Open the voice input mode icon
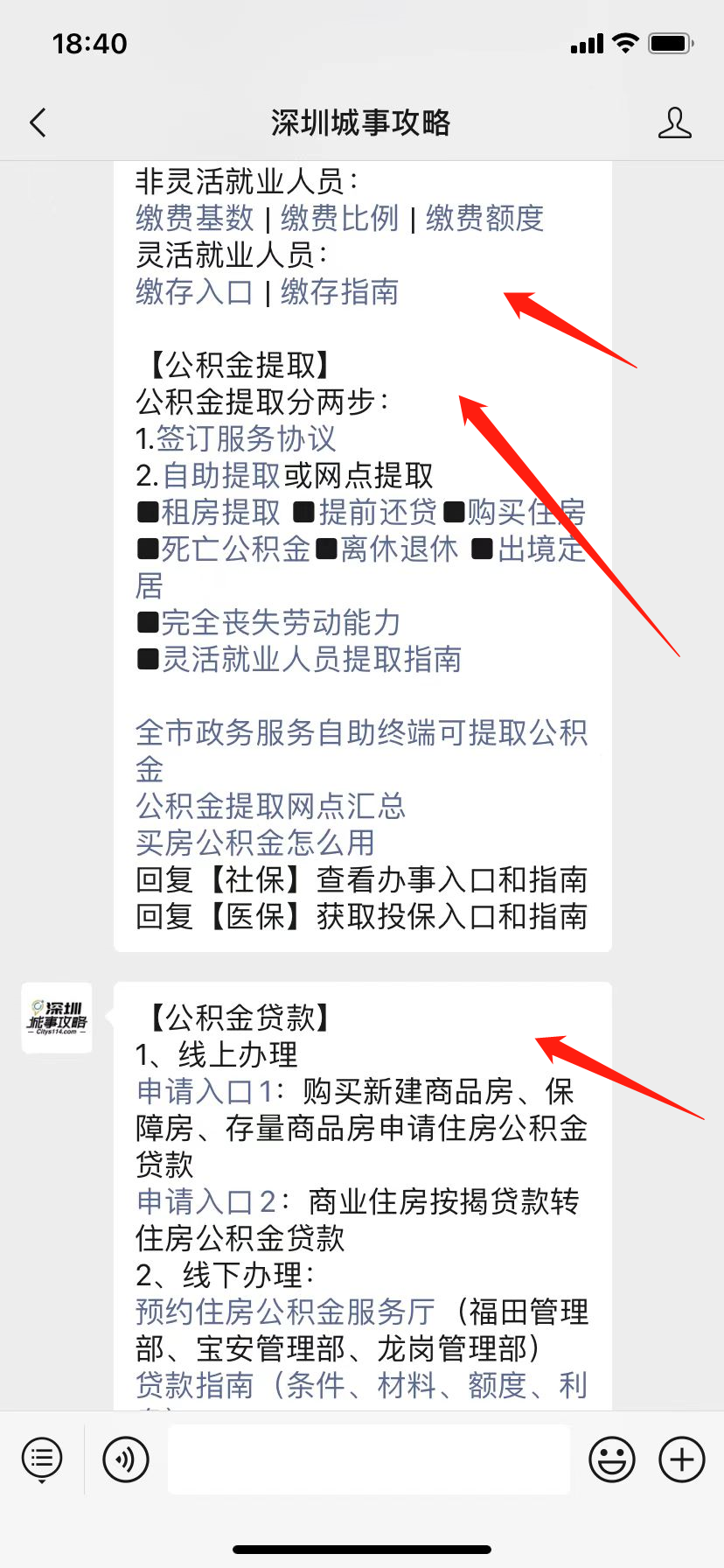Screen dimensions: 724x1568 125,1459
